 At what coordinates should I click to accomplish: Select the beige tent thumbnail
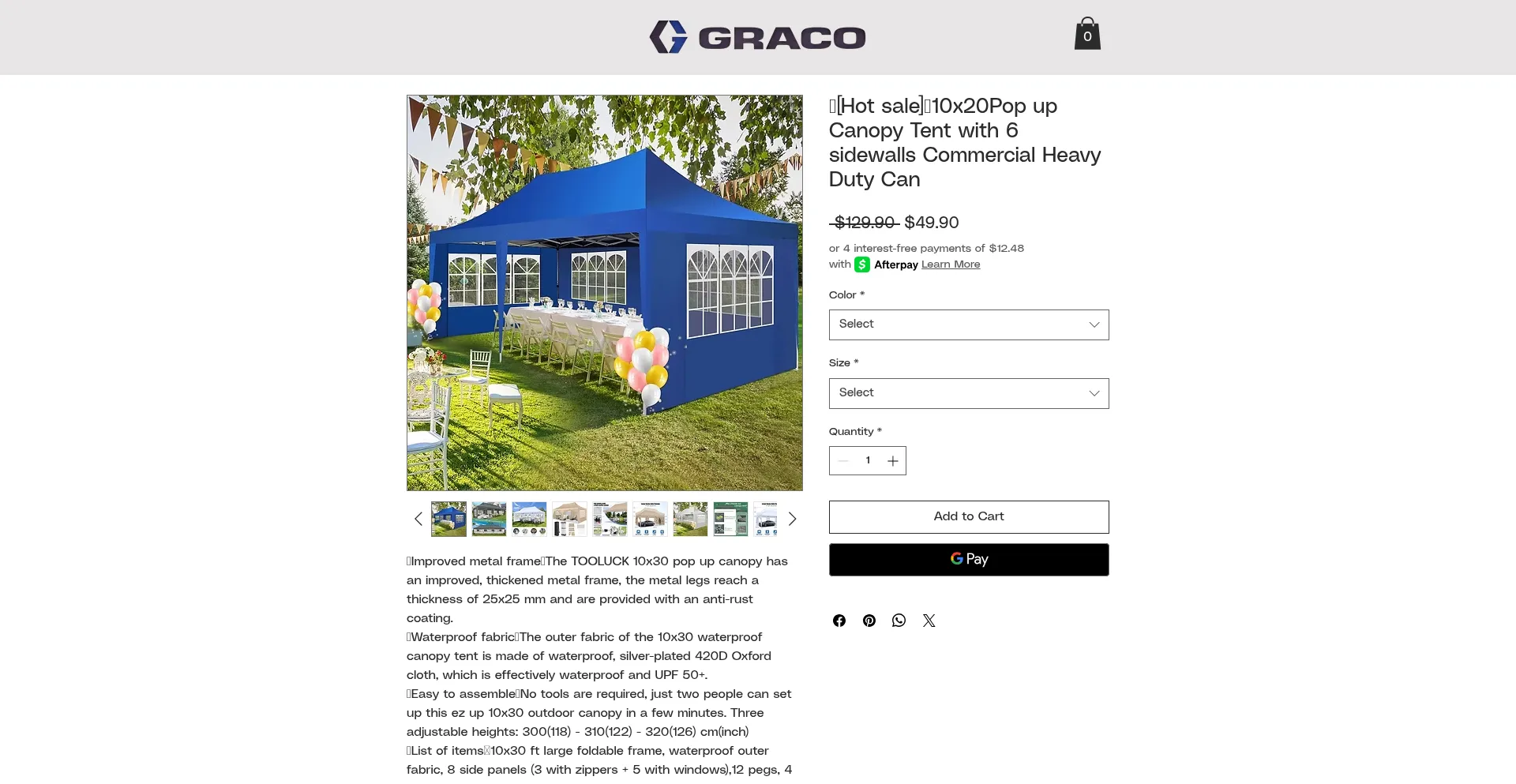(569, 519)
